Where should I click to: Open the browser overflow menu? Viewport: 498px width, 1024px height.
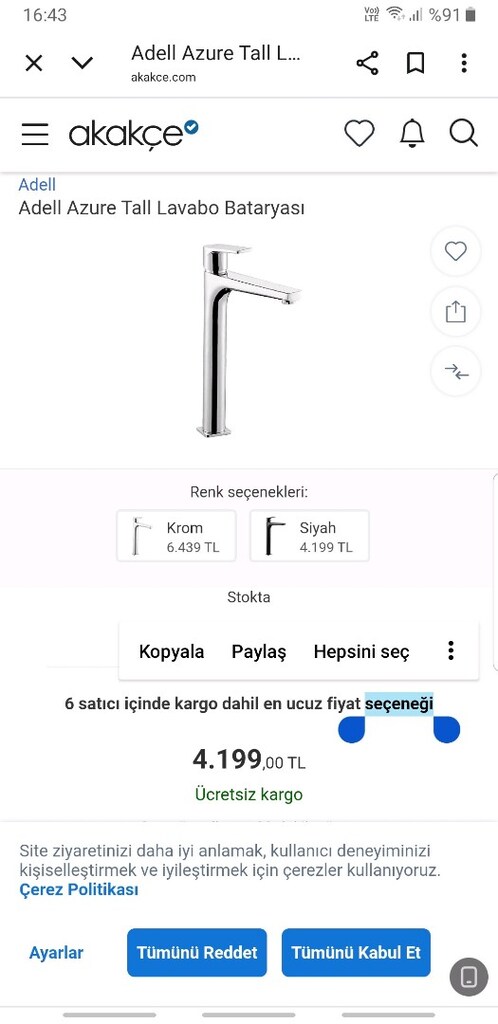[x=464, y=63]
